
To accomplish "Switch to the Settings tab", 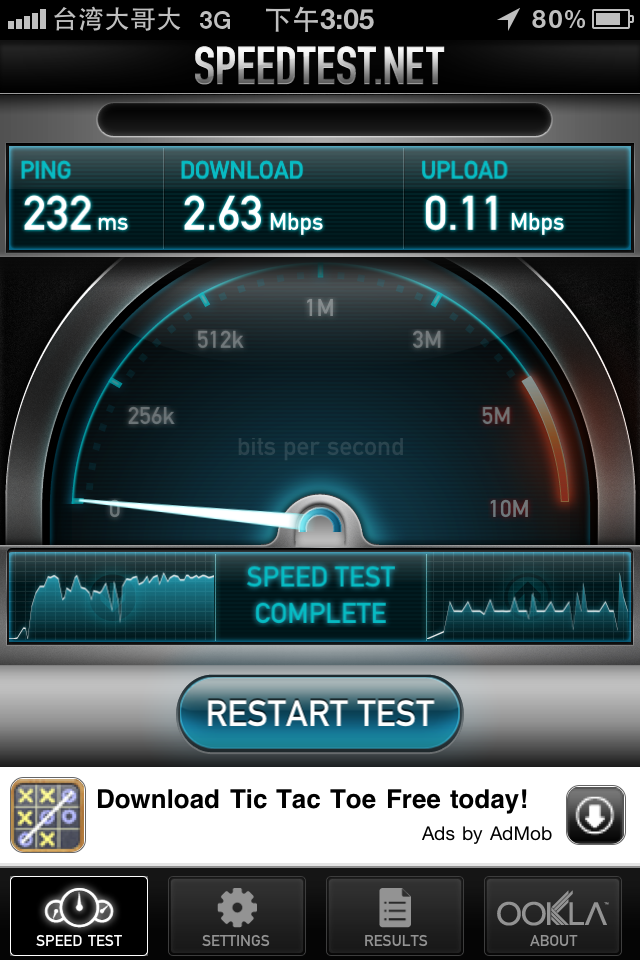I will click(x=236, y=916).
